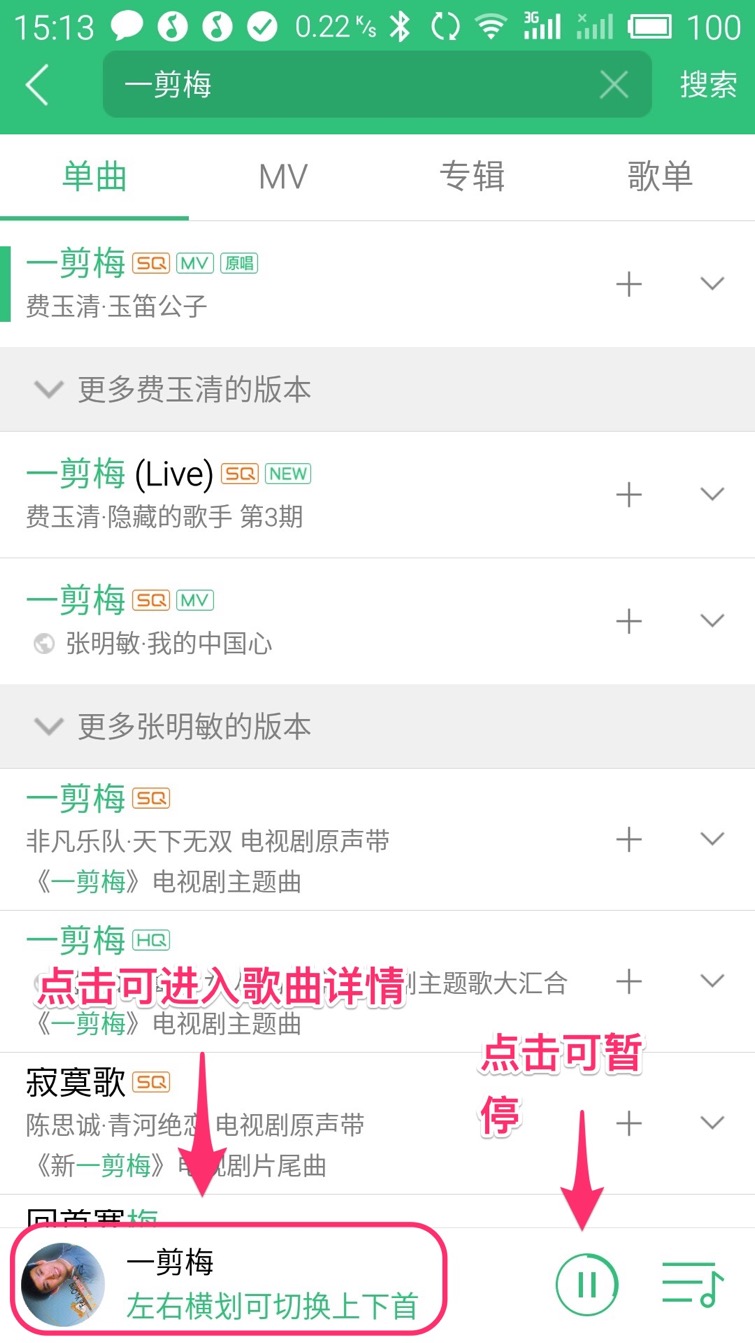Switch to the 专辑 tab
The height and width of the screenshot is (1343, 755).
click(x=471, y=177)
